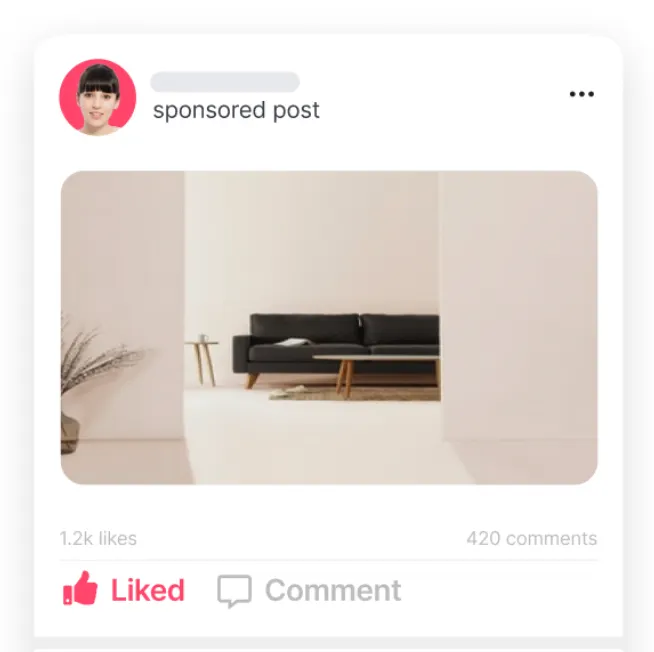
Task: Open the poster's profile avatar
Action: pyautogui.click(x=98, y=97)
